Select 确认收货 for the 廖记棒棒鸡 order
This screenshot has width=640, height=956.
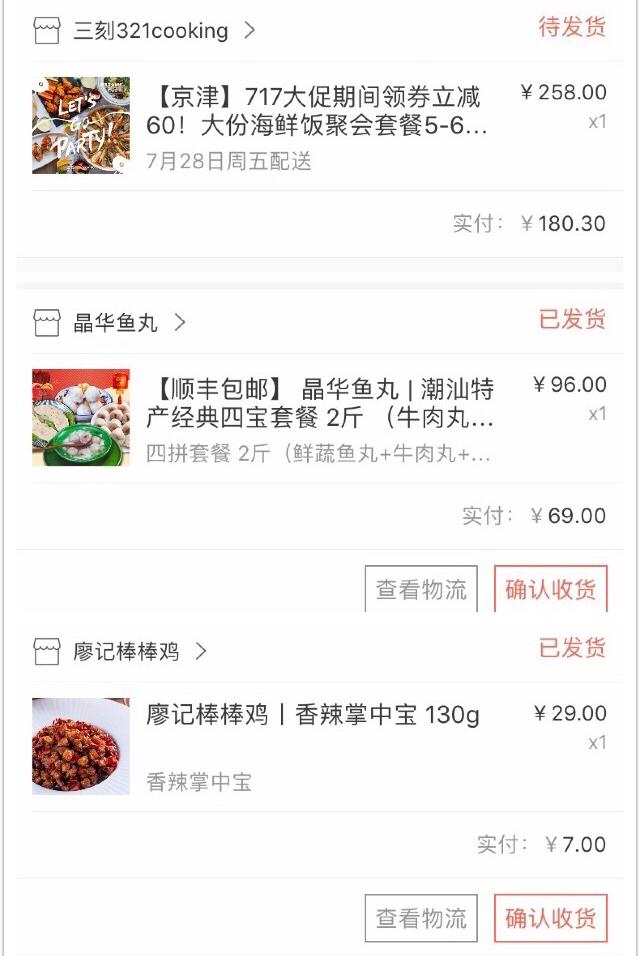coord(550,917)
